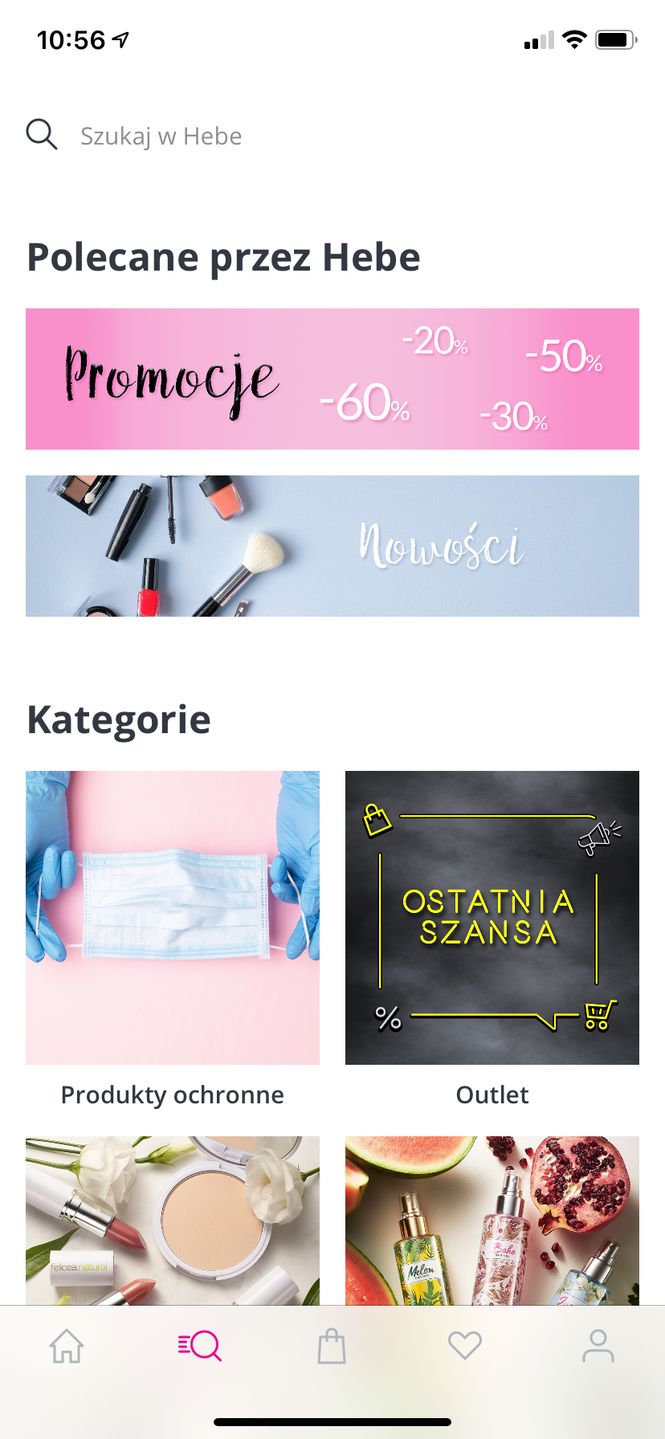Image resolution: width=665 pixels, height=1439 pixels.
Task: Go to the shopping bag tab
Action: click(332, 1346)
